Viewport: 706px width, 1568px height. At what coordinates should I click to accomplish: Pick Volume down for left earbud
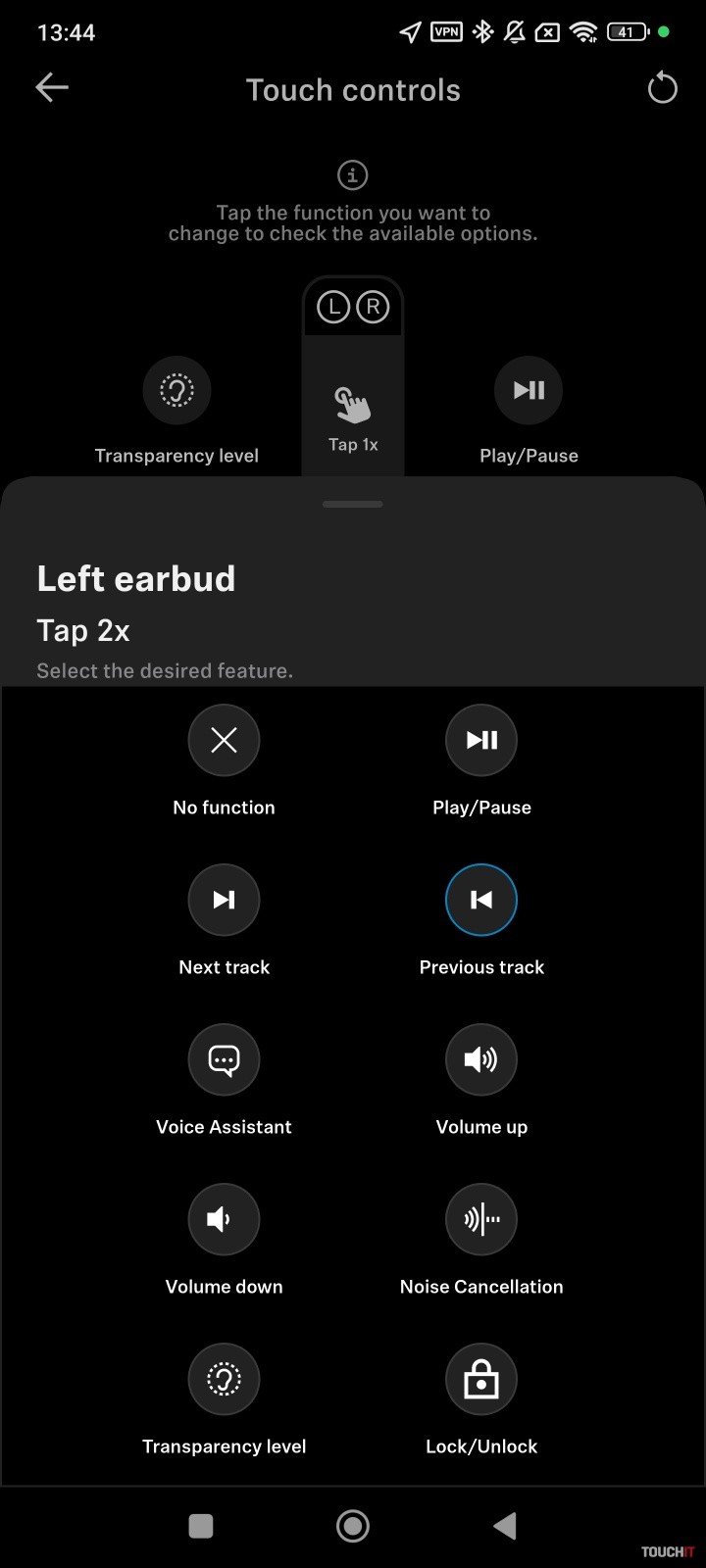click(x=224, y=1220)
